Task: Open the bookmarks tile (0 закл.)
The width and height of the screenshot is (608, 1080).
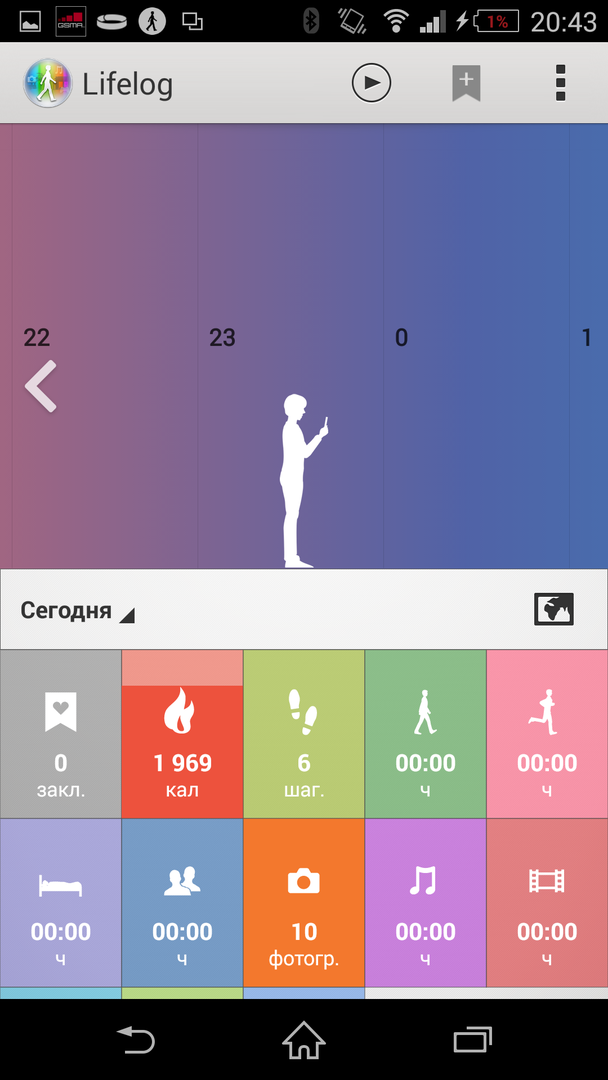Action: click(x=61, y=734)
